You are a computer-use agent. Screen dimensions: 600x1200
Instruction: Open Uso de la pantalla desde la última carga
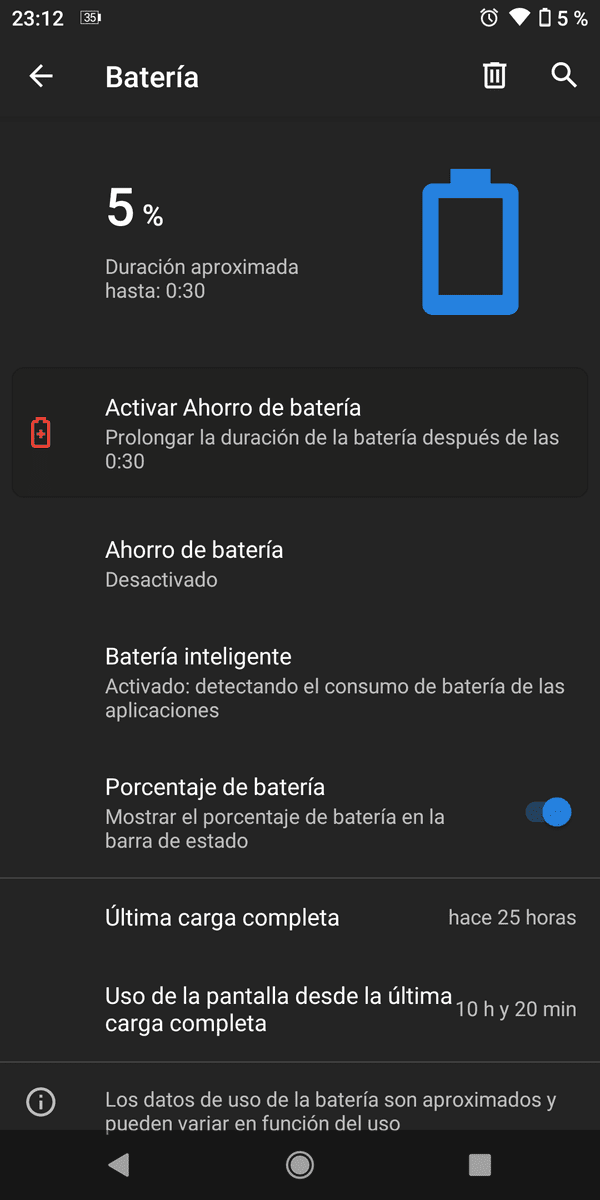point(300,1009)
